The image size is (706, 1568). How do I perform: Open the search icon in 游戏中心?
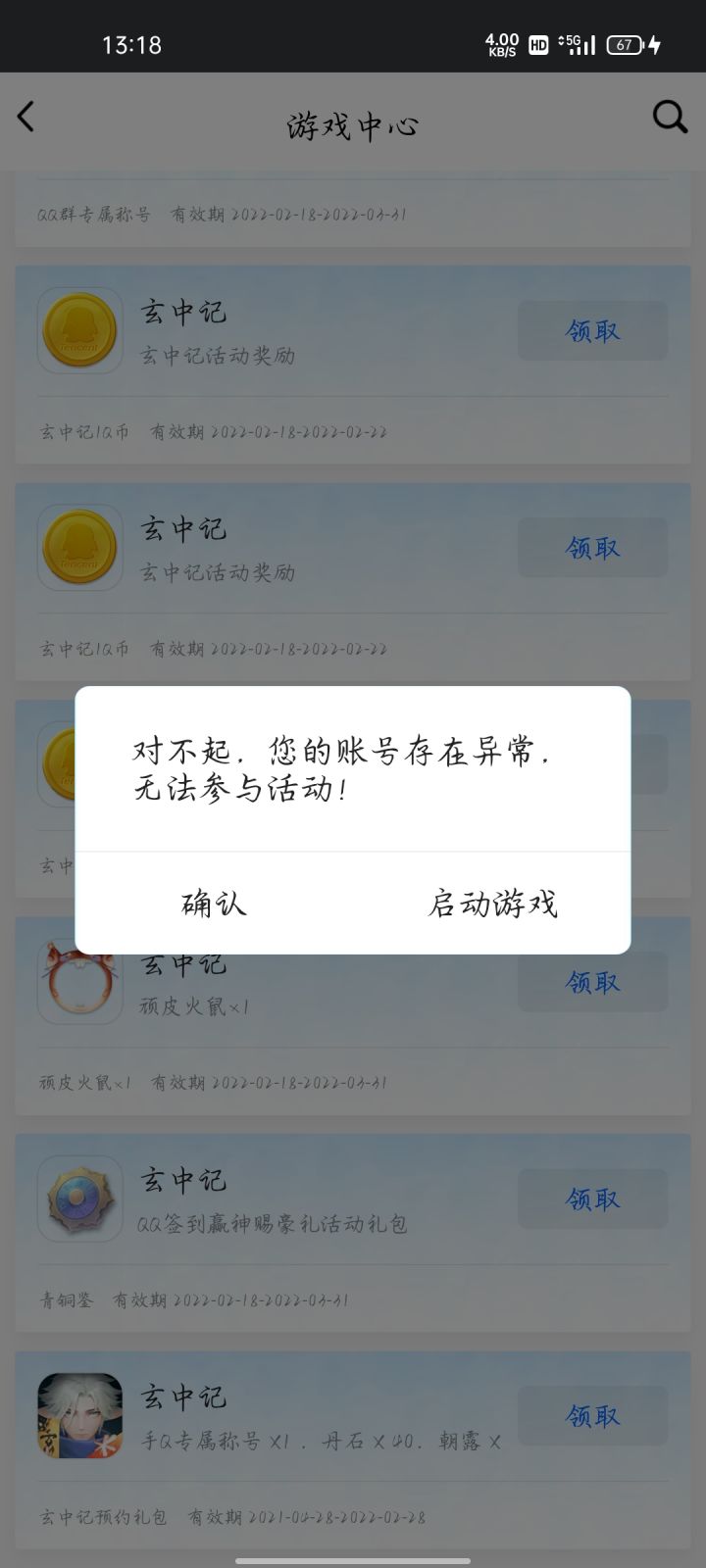(x=668, y=117)
